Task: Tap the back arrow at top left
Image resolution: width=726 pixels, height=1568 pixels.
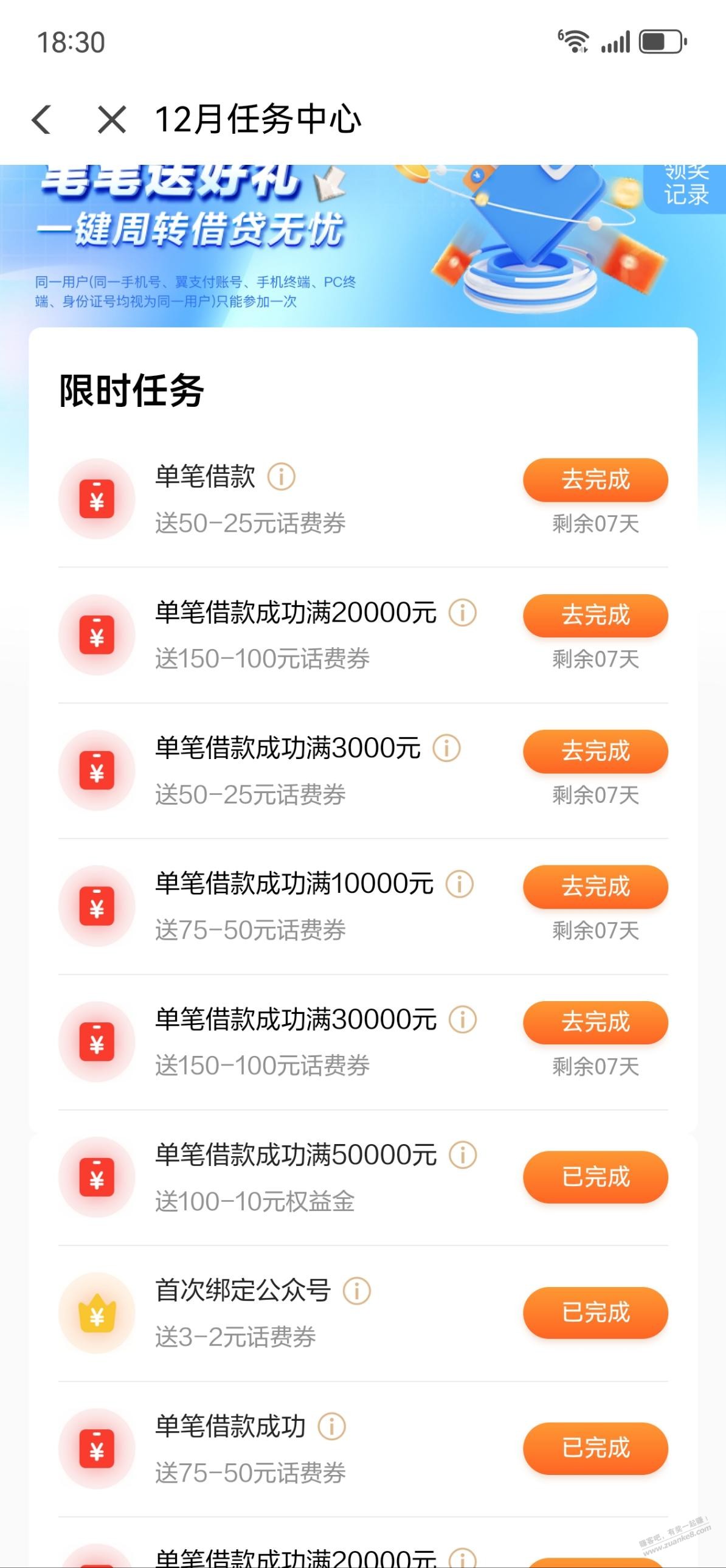Action: (42, 120)
